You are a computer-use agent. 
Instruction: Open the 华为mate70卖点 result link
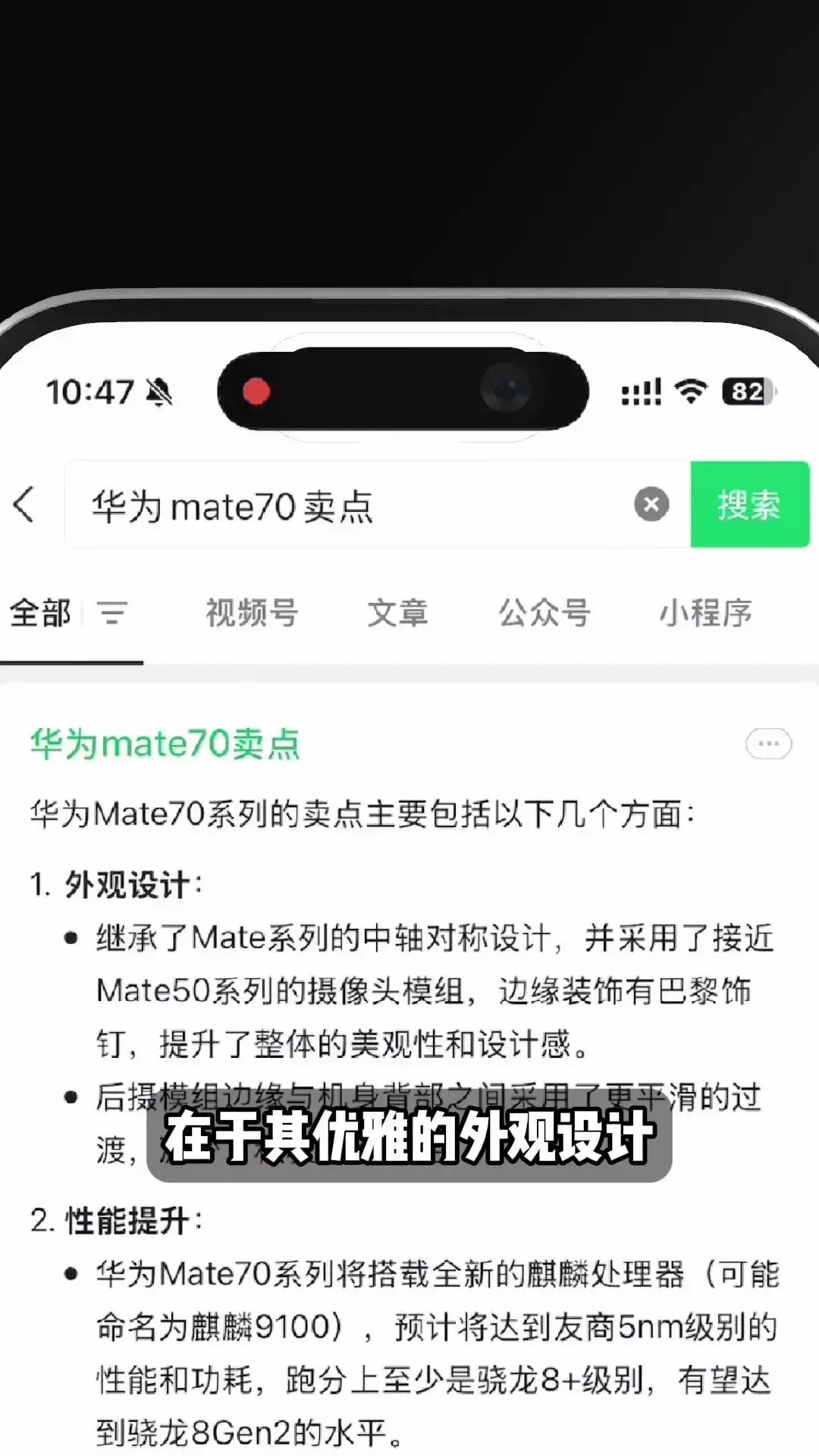[x=165, y=743]
